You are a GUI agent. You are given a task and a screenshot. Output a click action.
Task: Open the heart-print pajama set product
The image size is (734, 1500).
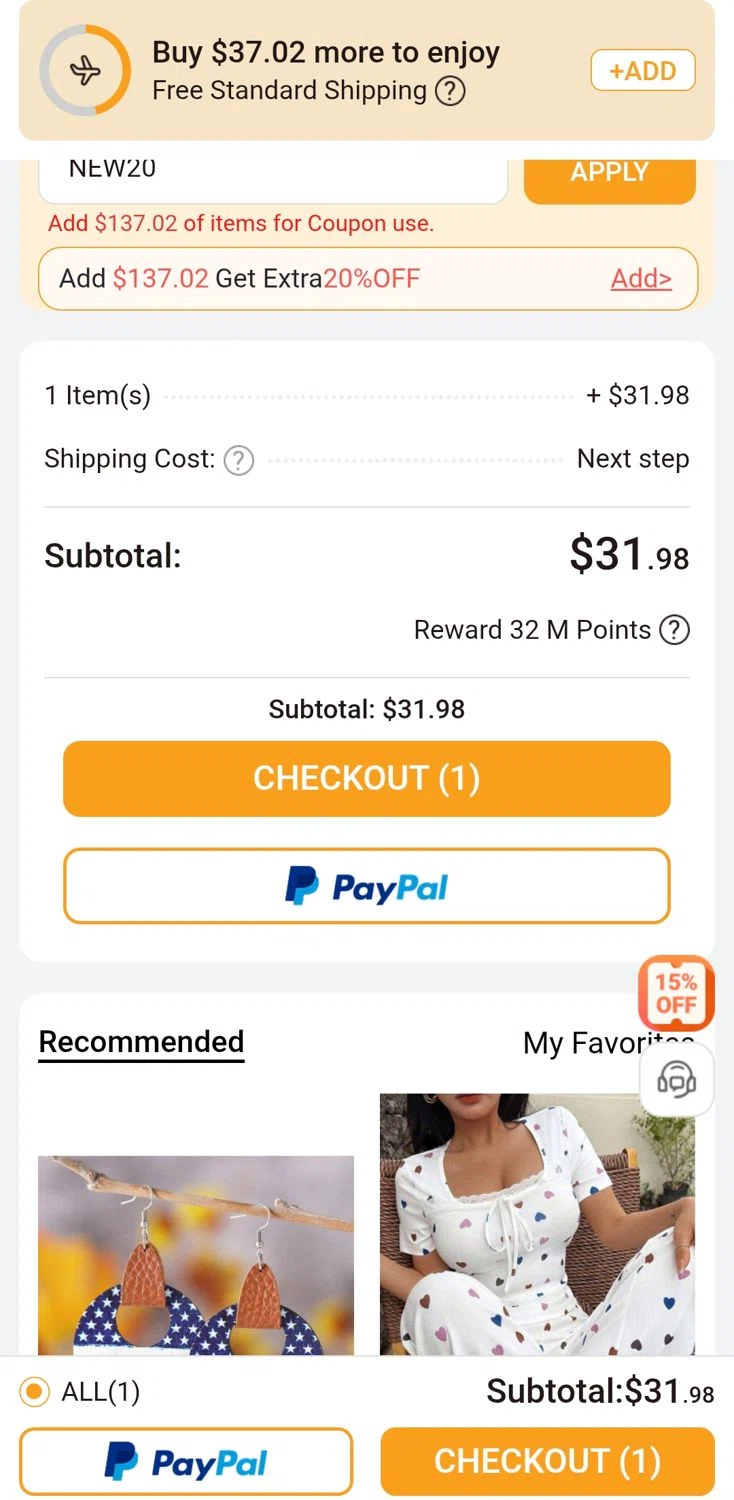pos(537,1224)
